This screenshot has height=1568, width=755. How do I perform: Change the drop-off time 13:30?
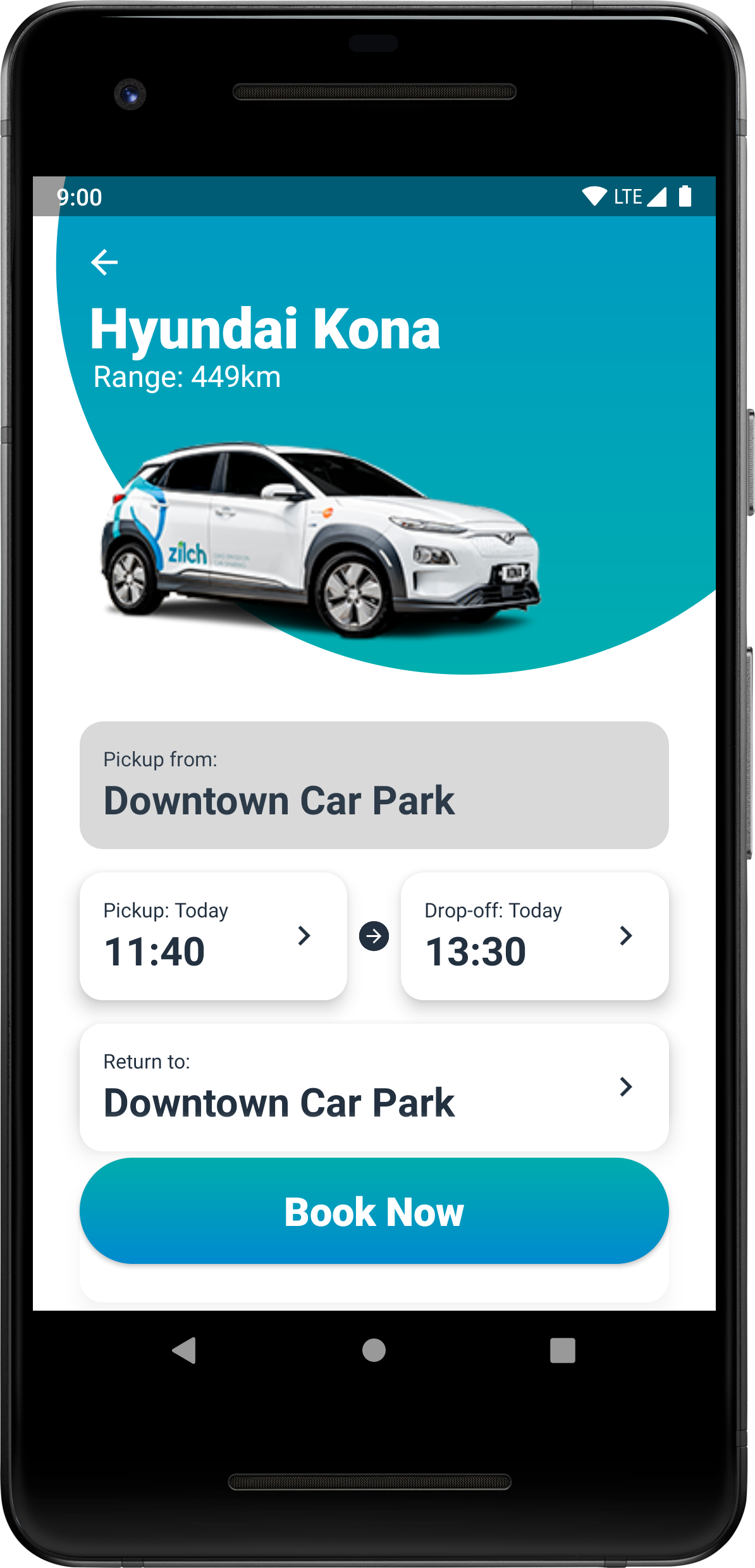coord(534,936)
